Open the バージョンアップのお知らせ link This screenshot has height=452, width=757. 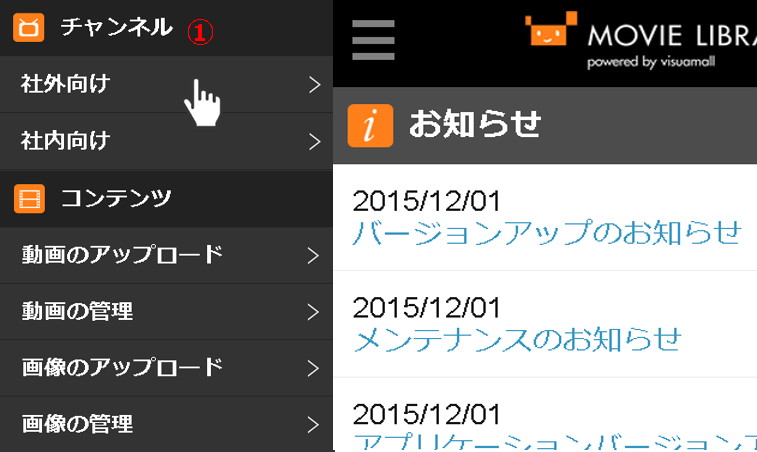pyautogui.click(x=546, y=233)
